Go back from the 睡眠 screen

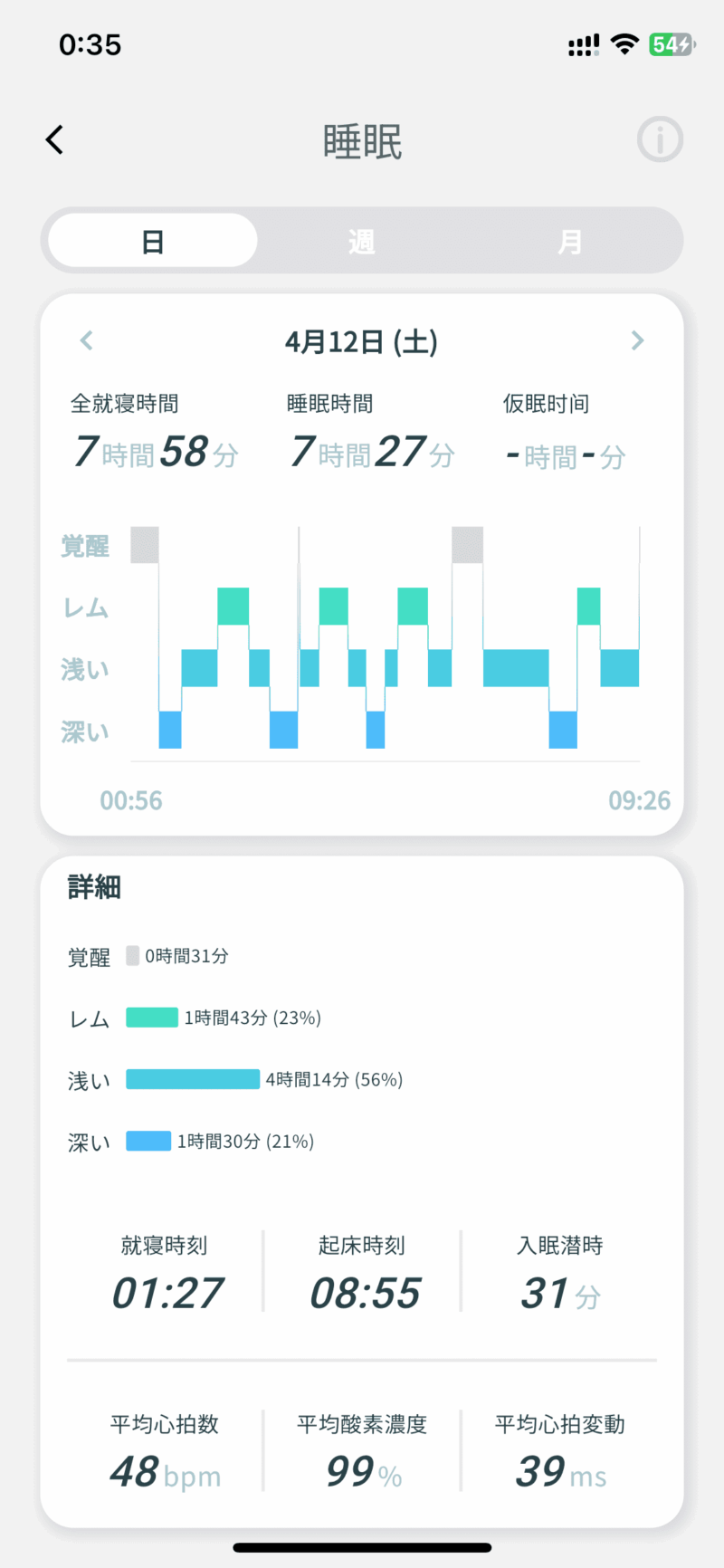(55, 140)
